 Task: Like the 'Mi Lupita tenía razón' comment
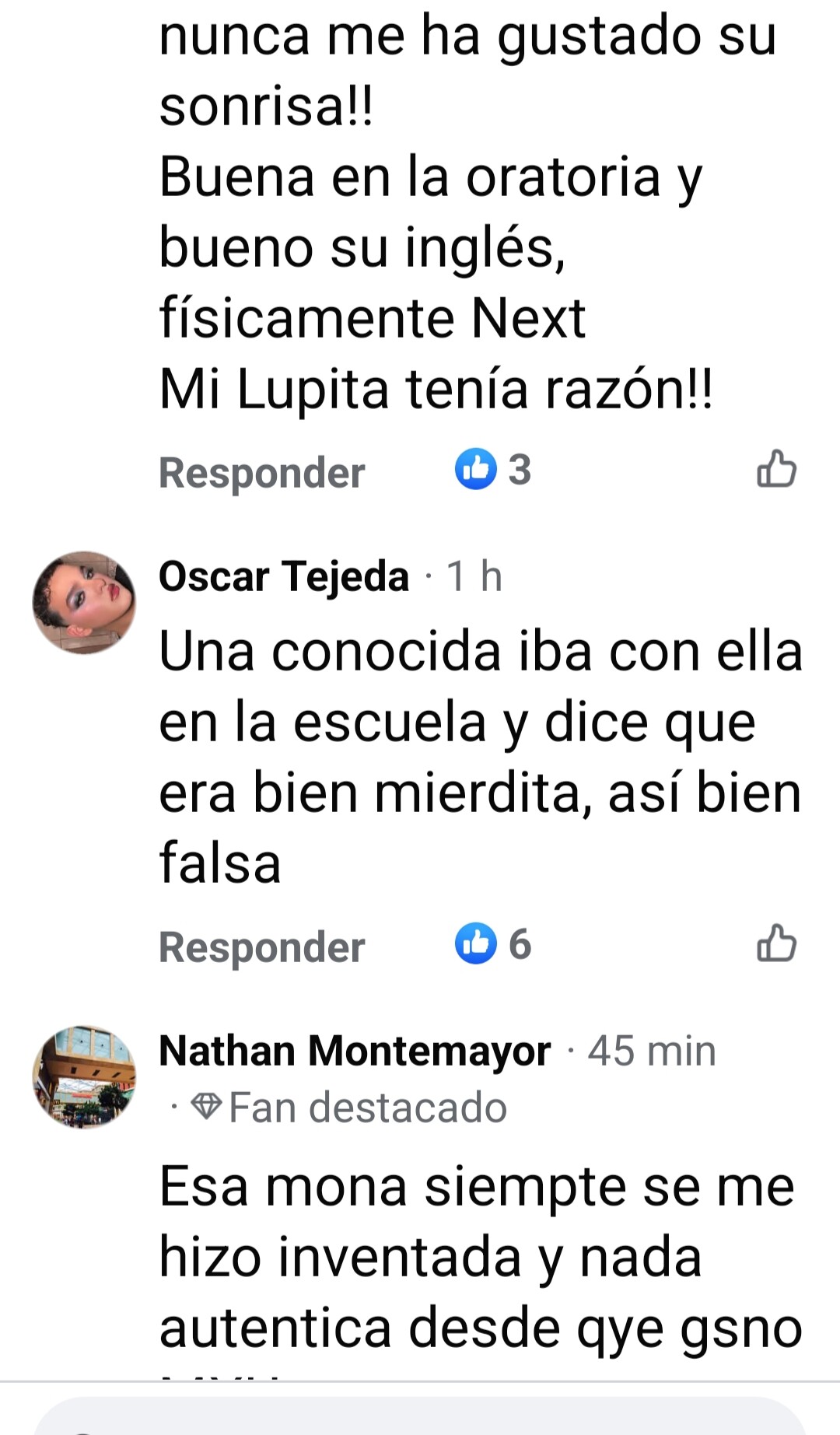776,470
